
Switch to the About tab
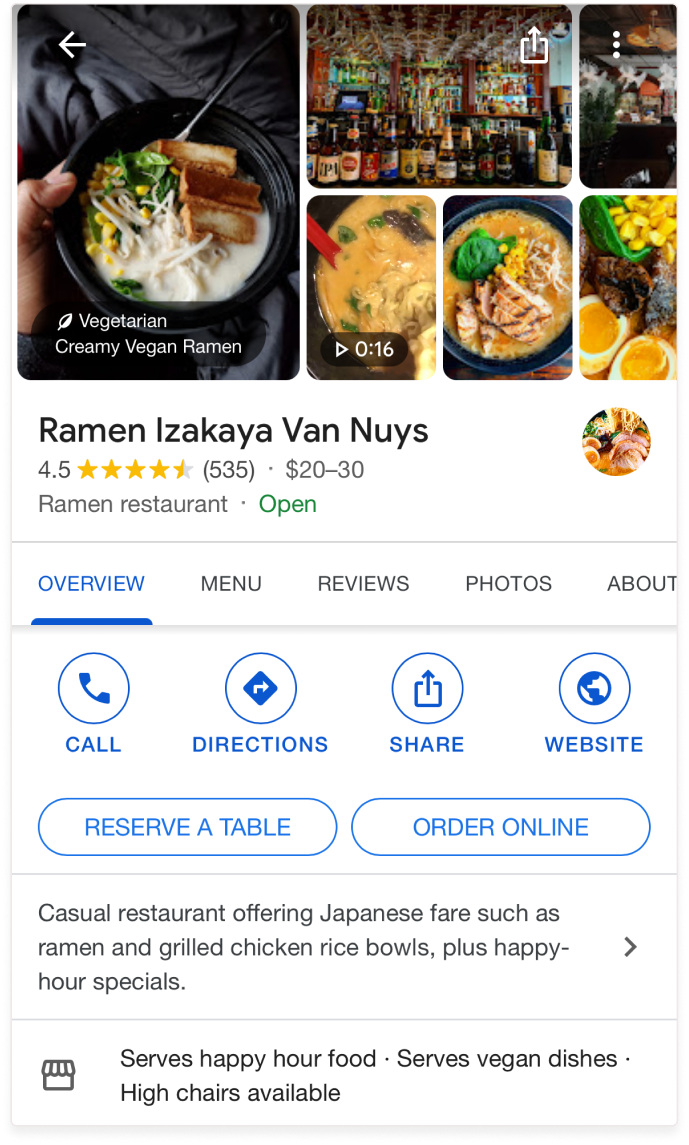point(641,584)
